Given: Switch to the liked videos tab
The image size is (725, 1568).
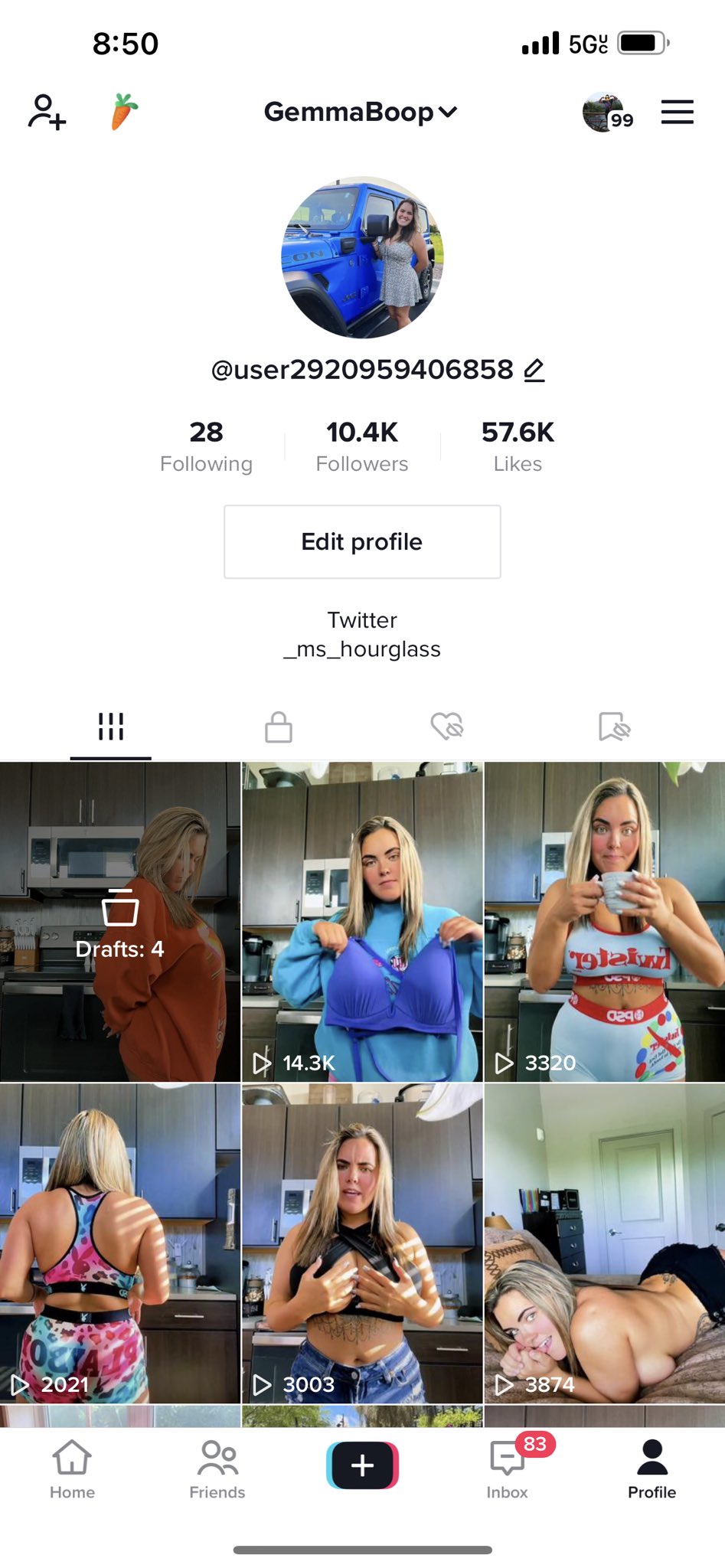Looking at the screenshot, I should [x=447, y=727].
